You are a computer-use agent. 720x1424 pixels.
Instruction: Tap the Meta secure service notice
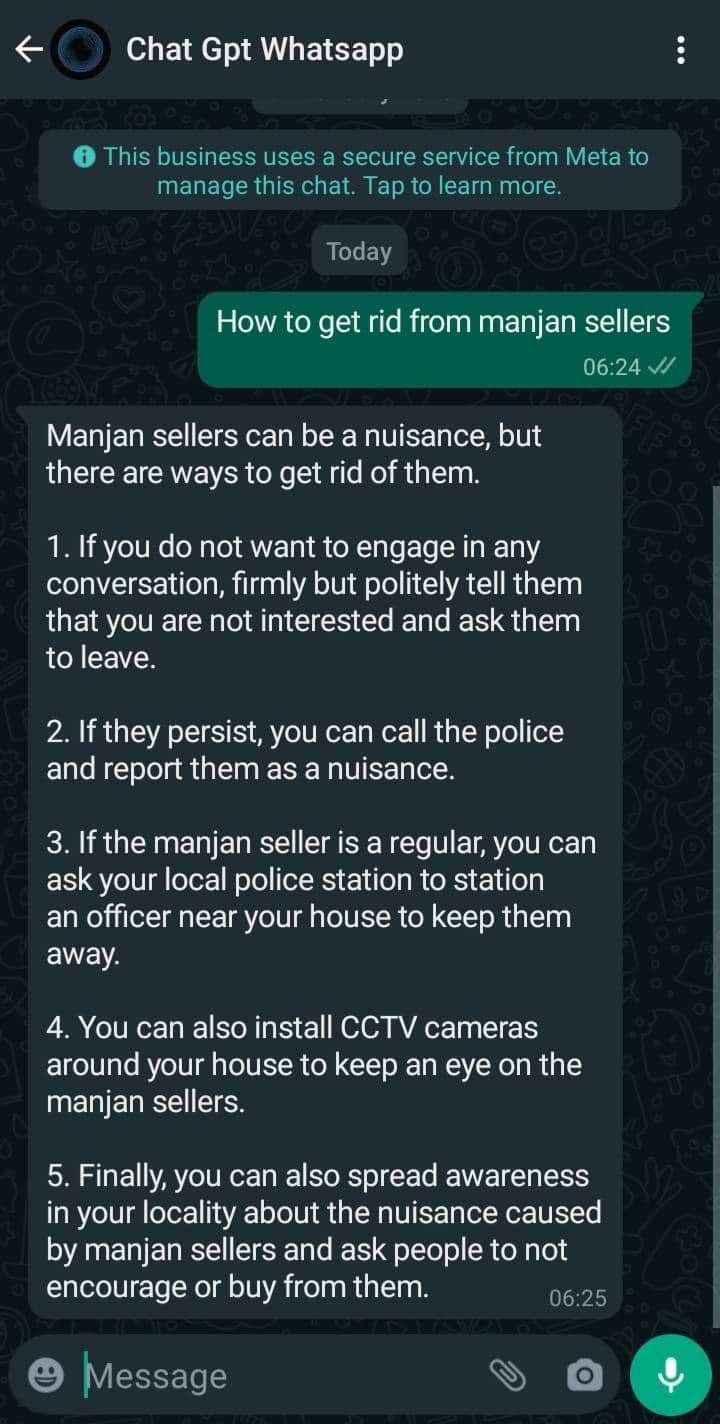click(360, 170)
